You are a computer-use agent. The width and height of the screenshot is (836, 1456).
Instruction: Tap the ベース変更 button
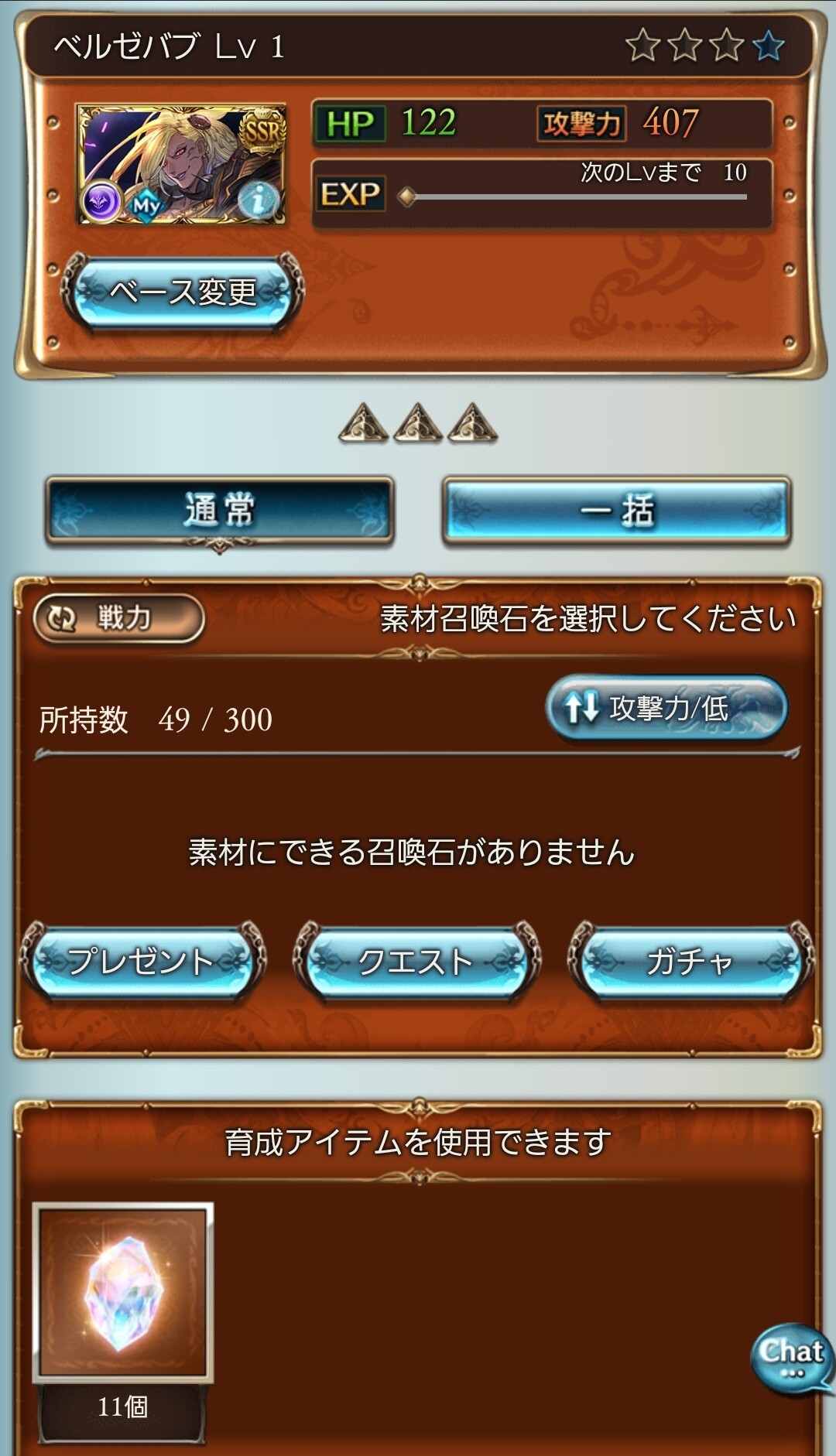tap(183, 292)
